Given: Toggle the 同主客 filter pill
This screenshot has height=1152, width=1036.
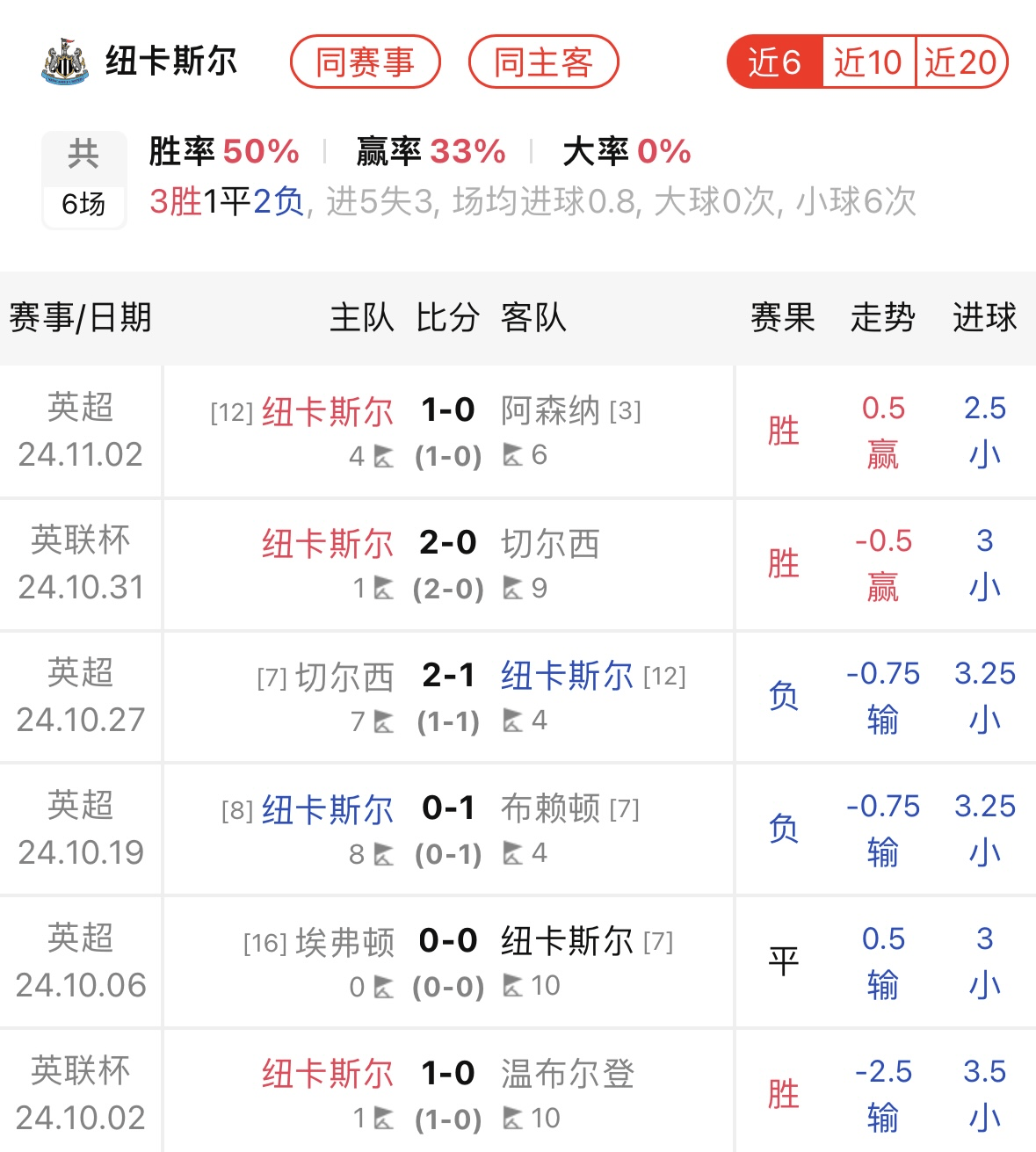Looking at the screenshot, I should coord(543,61).
